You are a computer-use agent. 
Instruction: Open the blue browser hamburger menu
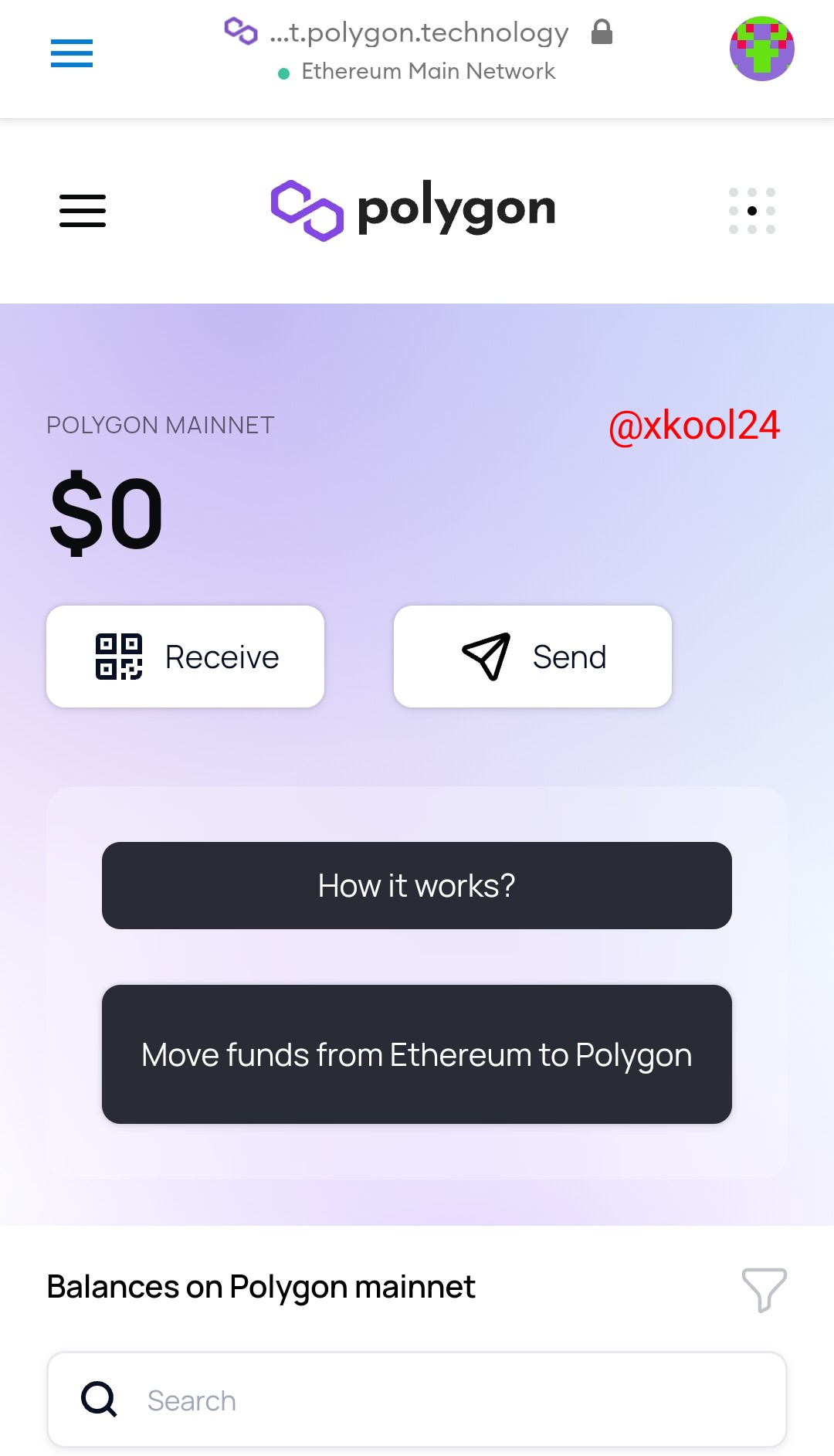[x=72, y=53]
